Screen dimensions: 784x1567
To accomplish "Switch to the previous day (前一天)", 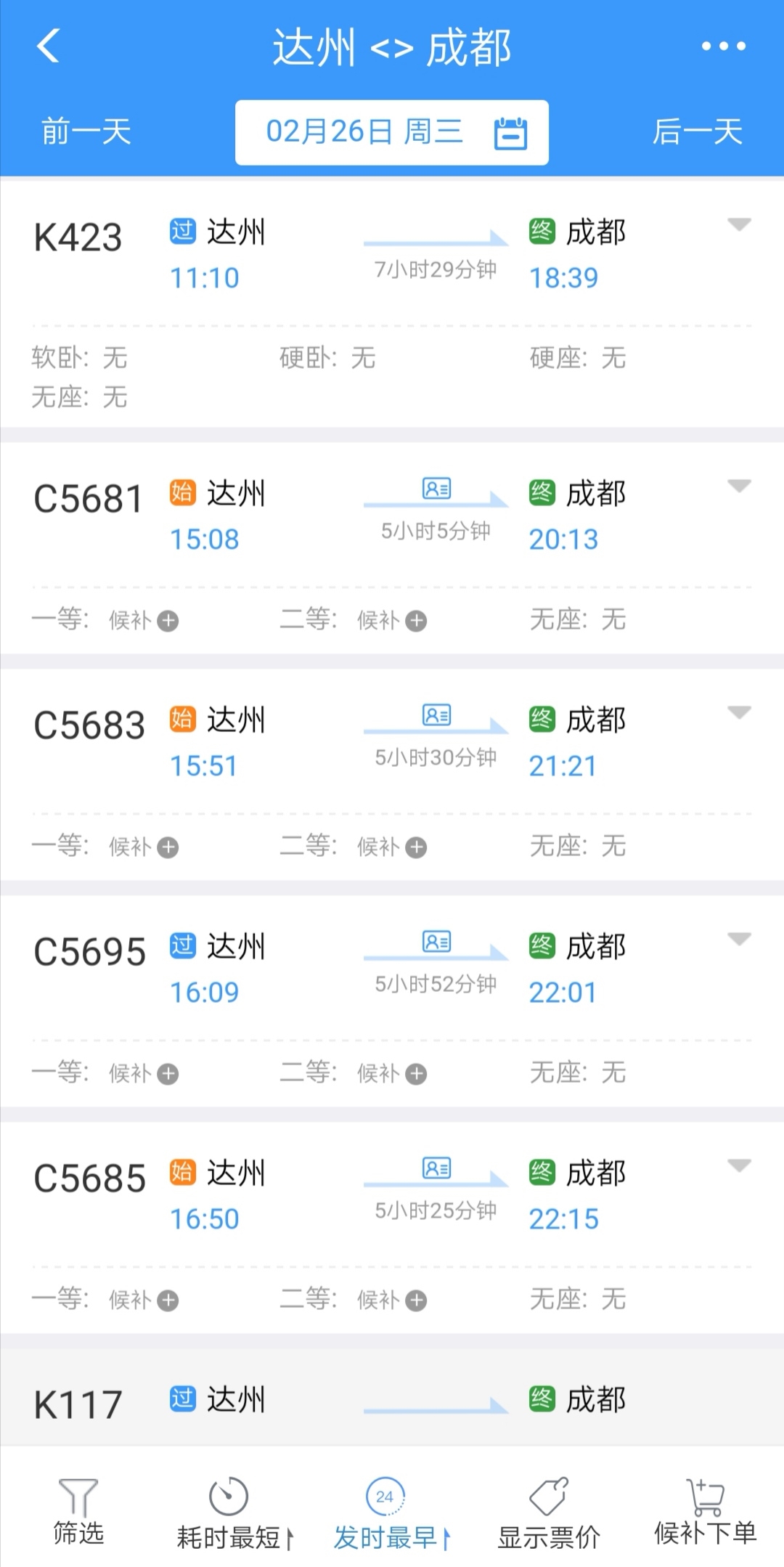I will click(86, 132).
